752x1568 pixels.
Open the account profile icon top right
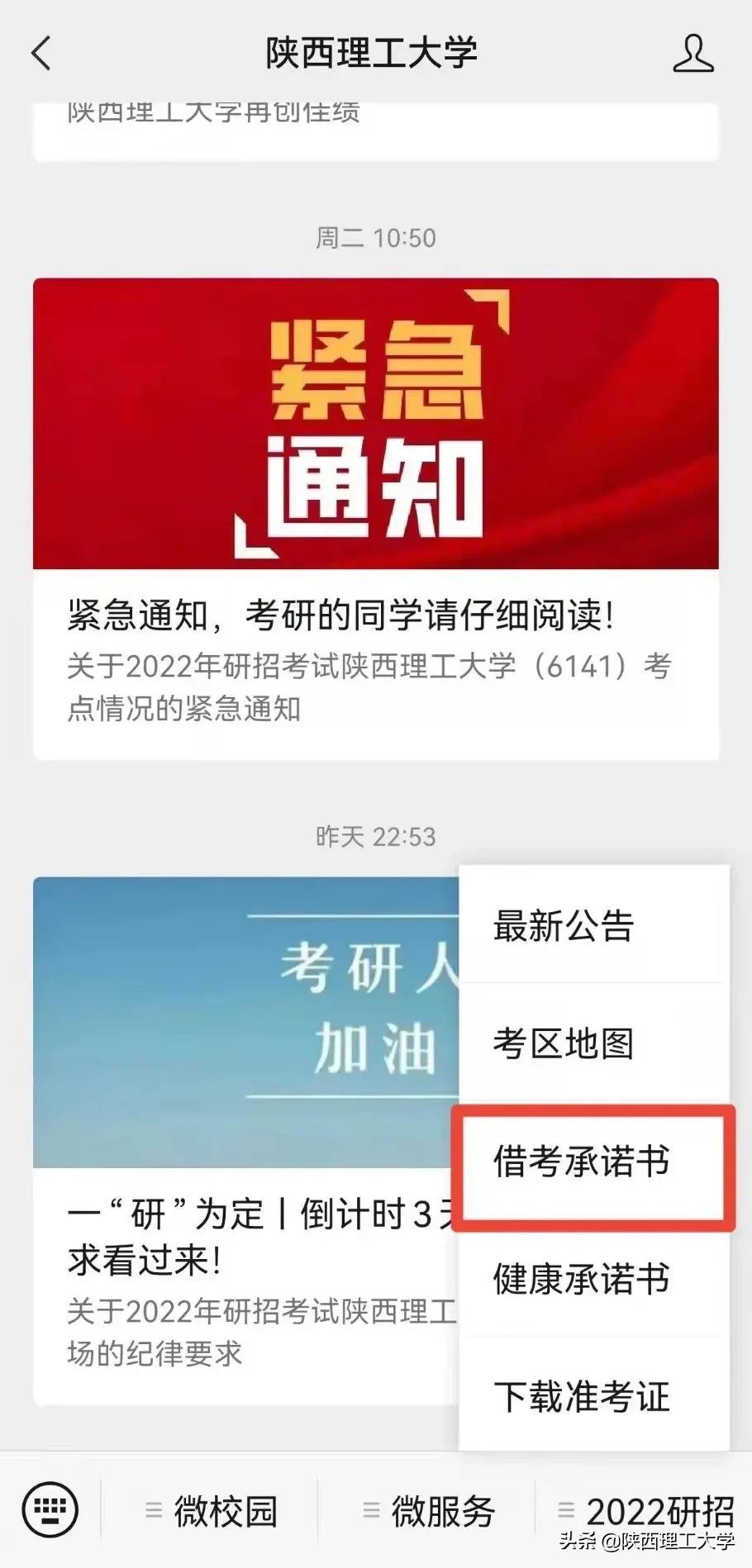pyautogui.click(x=694, y=52)
